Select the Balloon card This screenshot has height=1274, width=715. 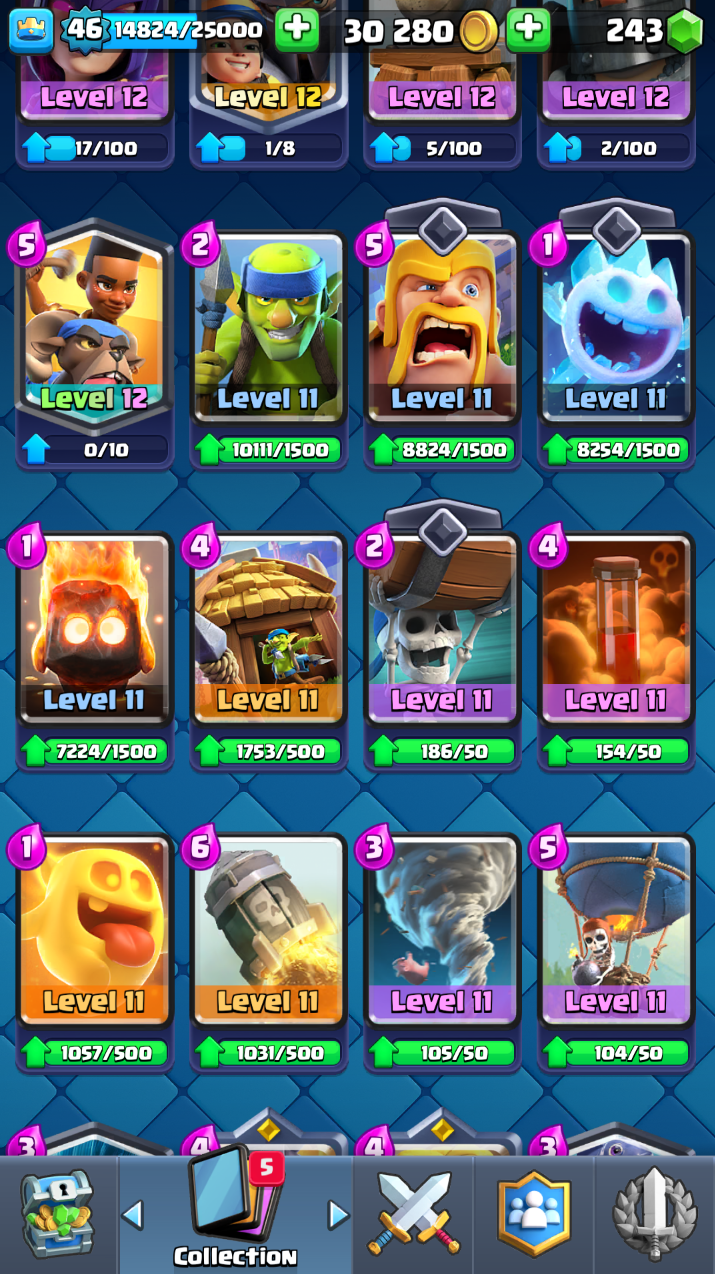pyautogui.click(x=616, y=930)
